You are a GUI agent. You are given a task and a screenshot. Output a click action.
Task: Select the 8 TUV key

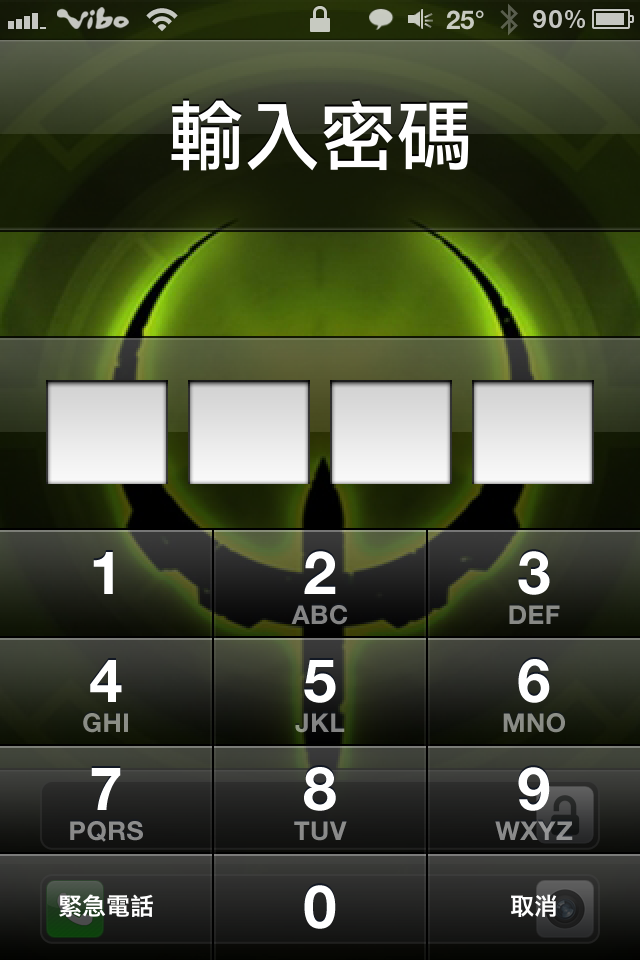point(320,801)
